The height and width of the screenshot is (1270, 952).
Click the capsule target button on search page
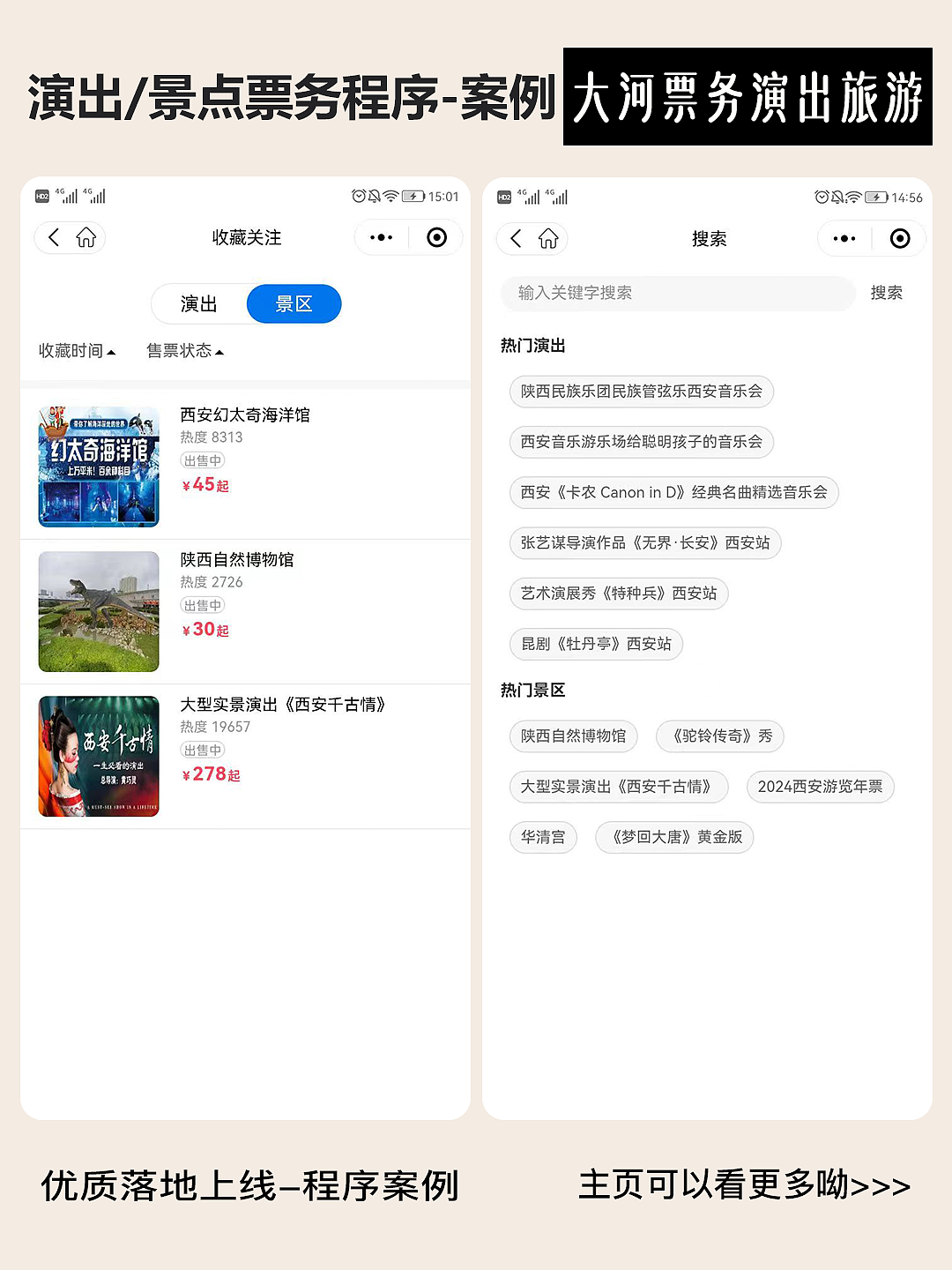pos(900,238)
